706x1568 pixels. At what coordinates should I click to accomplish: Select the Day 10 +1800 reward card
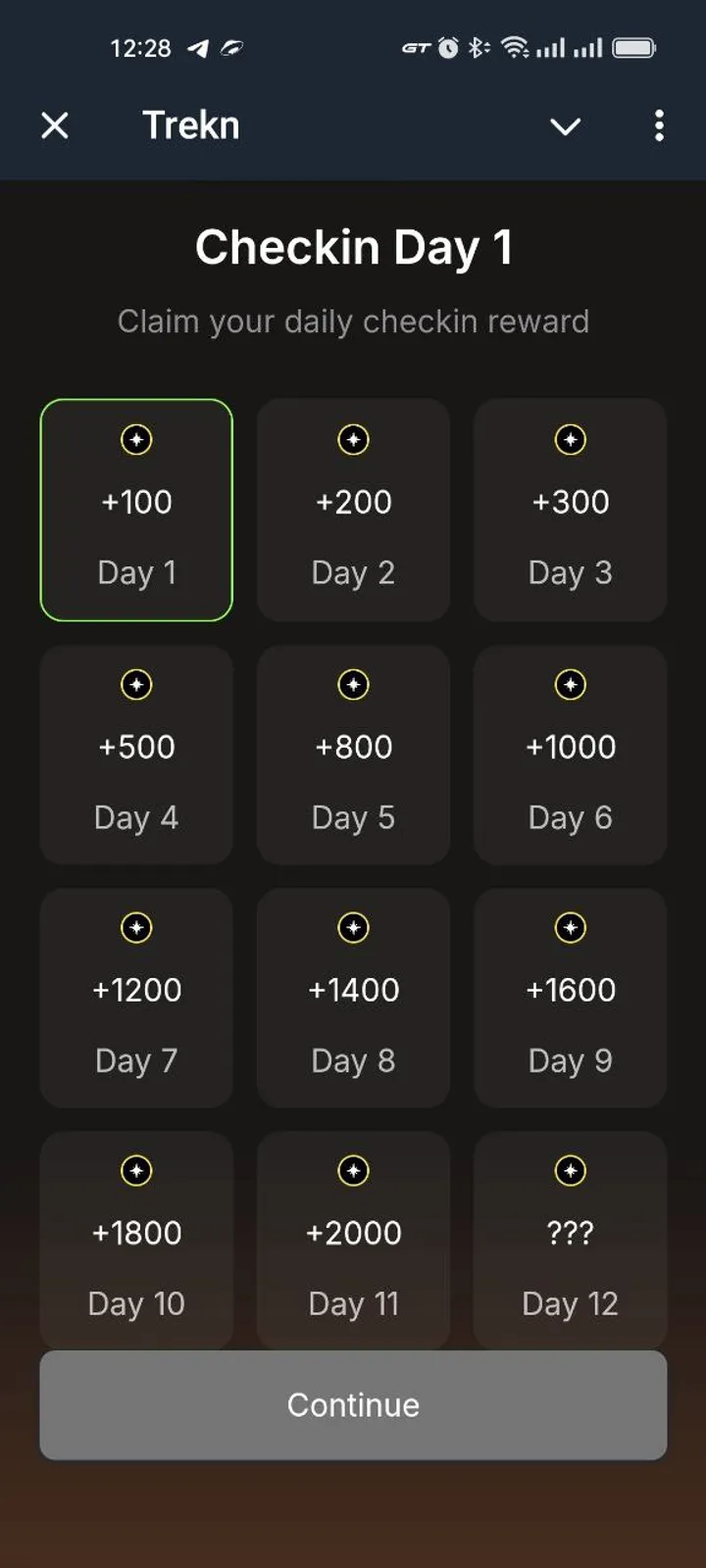coord(136,1240)
